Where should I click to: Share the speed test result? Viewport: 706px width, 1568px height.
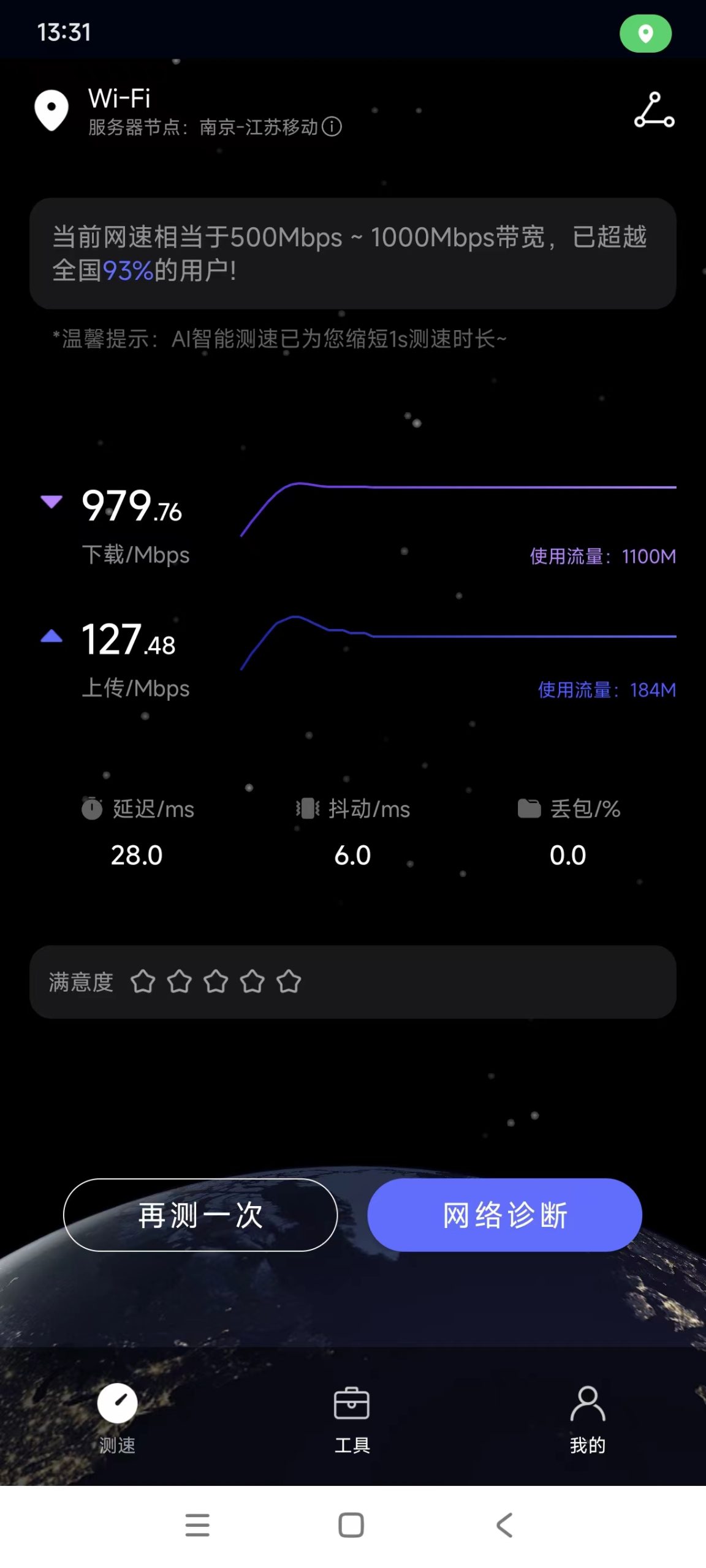[654, 110]
